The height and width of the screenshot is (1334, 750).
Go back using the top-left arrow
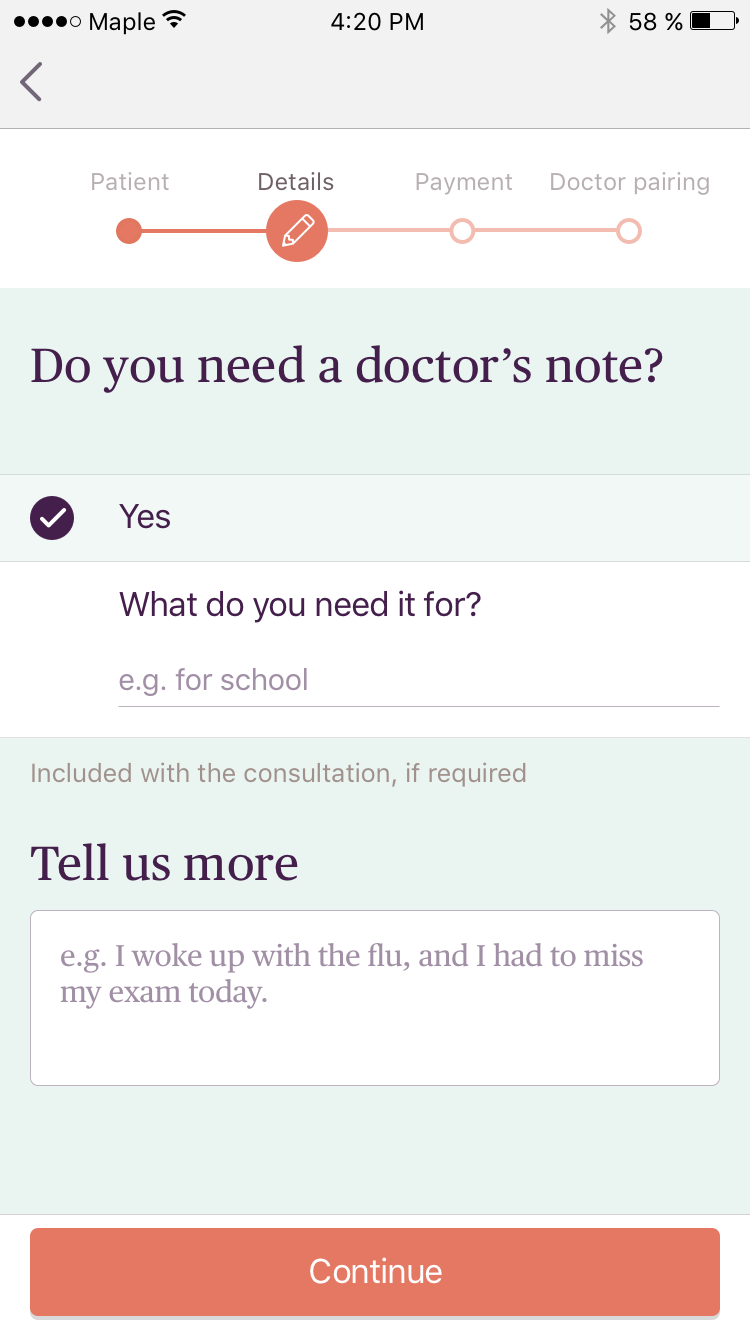click(x=31, y=82)
